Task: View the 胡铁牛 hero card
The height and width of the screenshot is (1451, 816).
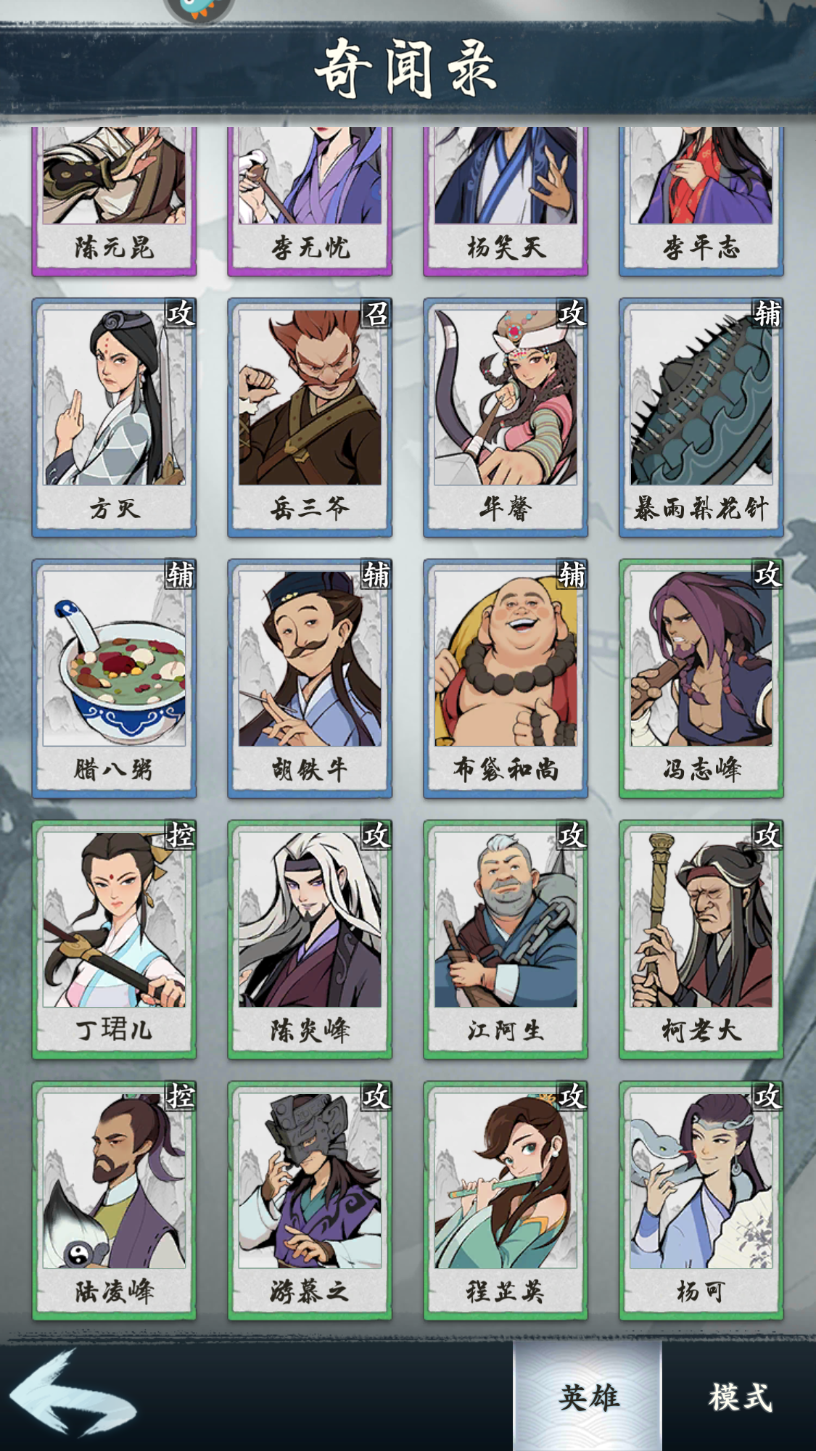Action: coord(310,677)
